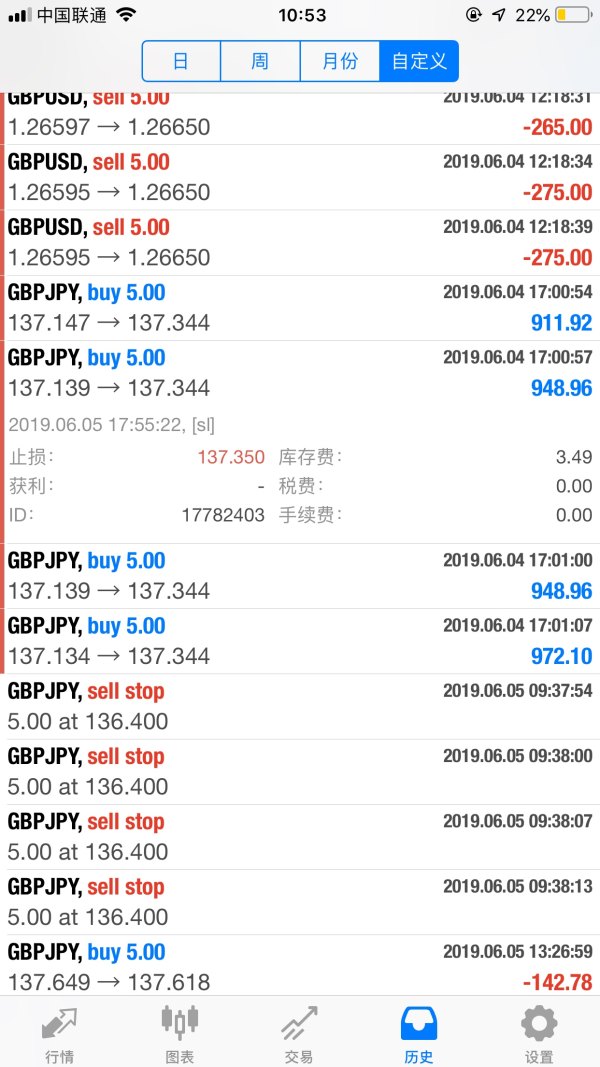600x1067 pixels.
Task: Expand the GBPUSD sell trade at 12:18:39
Action: (300, 242)
